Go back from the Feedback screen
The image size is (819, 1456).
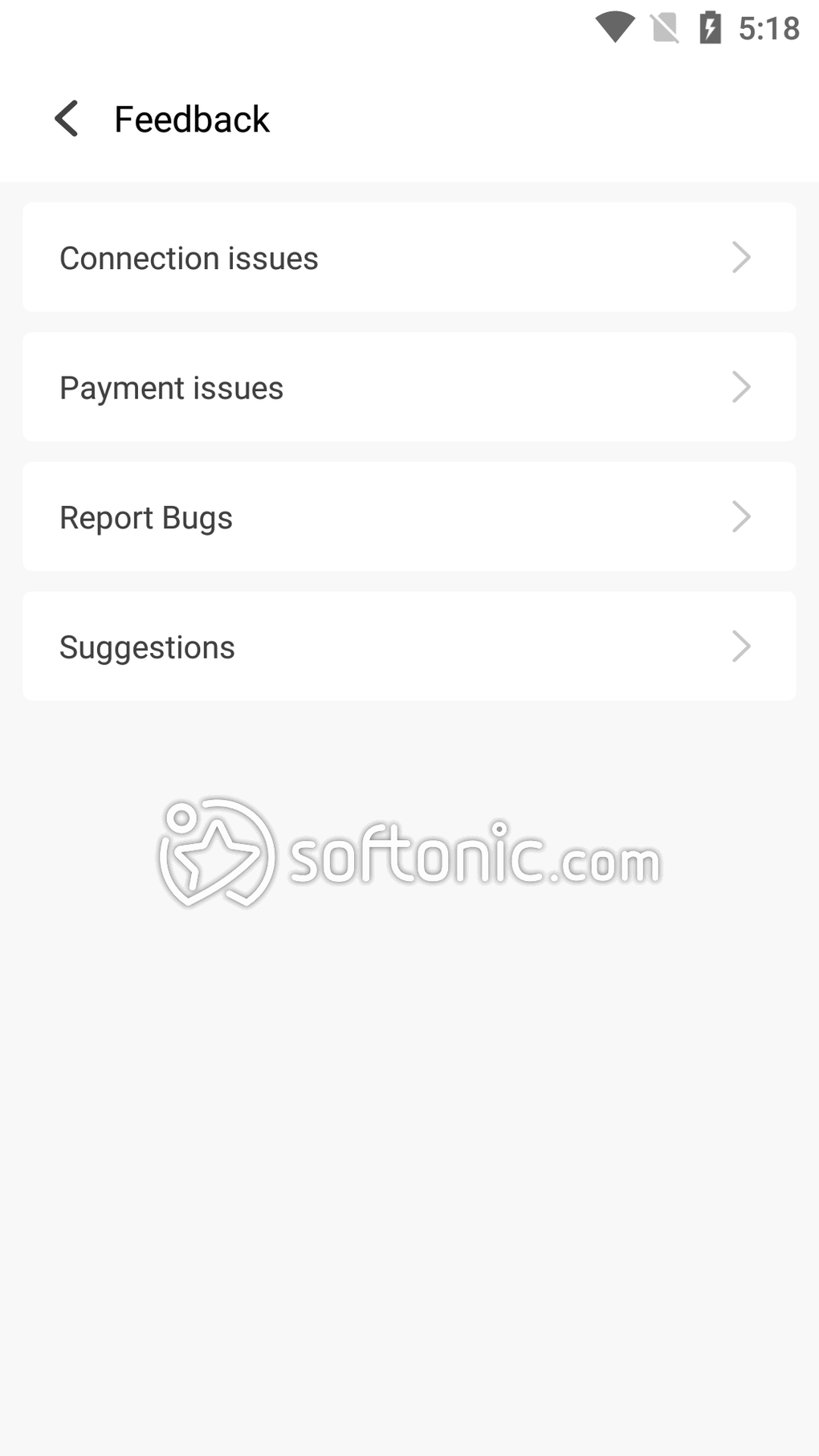coord(67,119)
